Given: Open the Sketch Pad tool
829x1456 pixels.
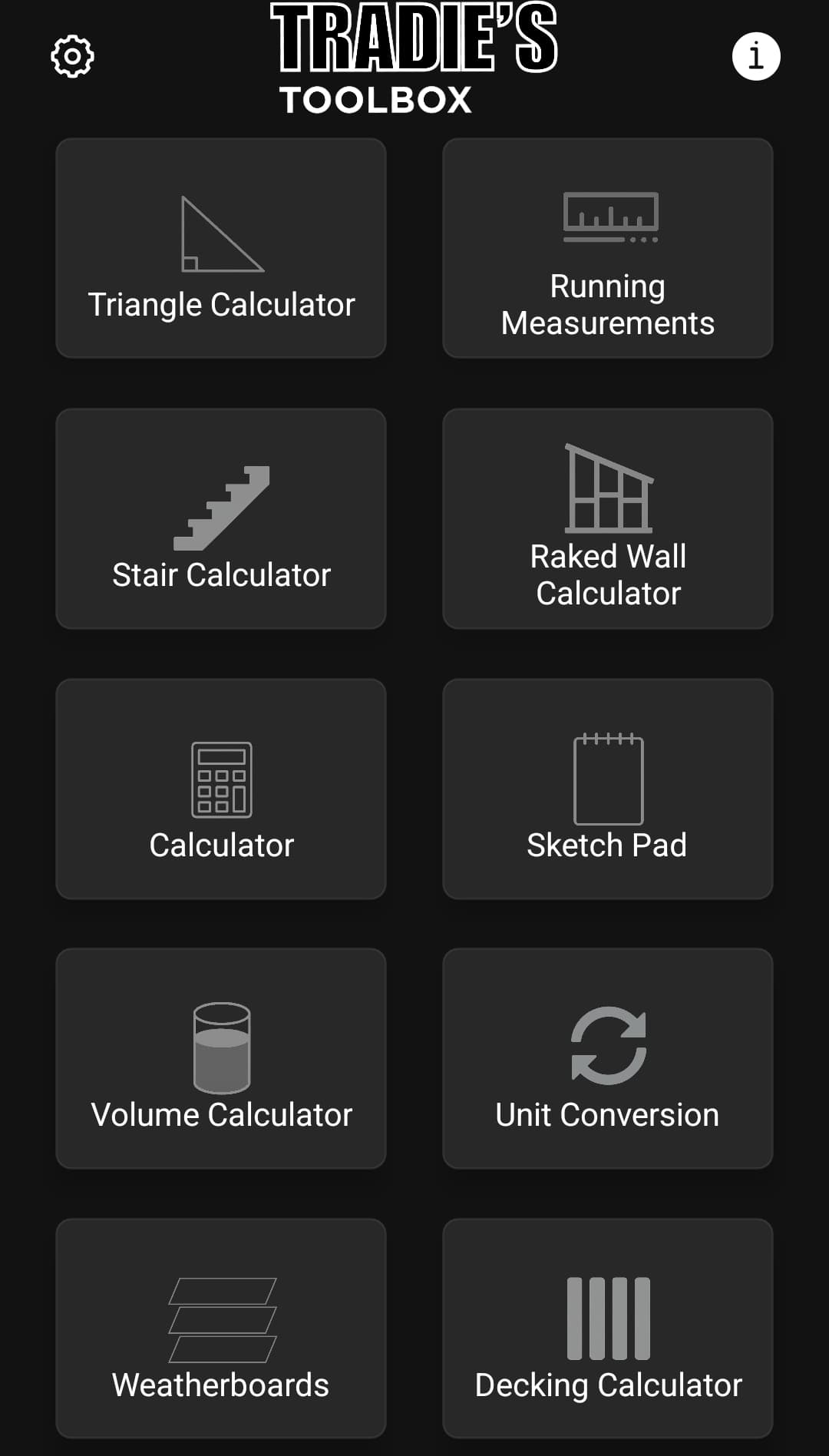Looking at the screenshot, I should click(609, 789).
